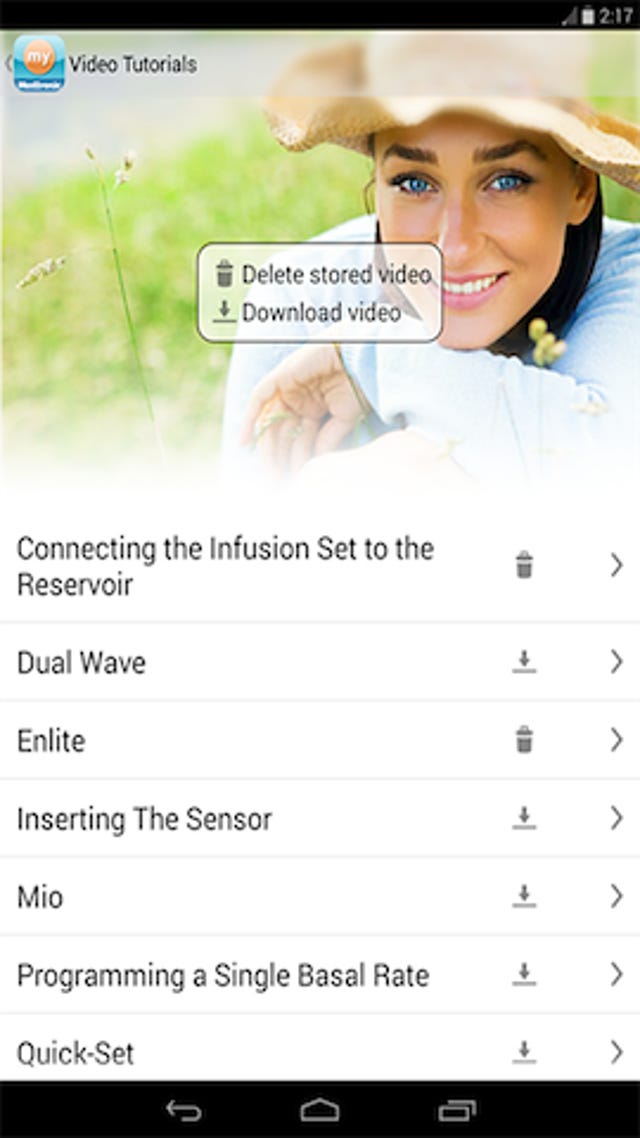Open Connecting the Infusion Set to the Reservoir
Image resolution: width=640 pixels, height=1138 pixels.
225,566
